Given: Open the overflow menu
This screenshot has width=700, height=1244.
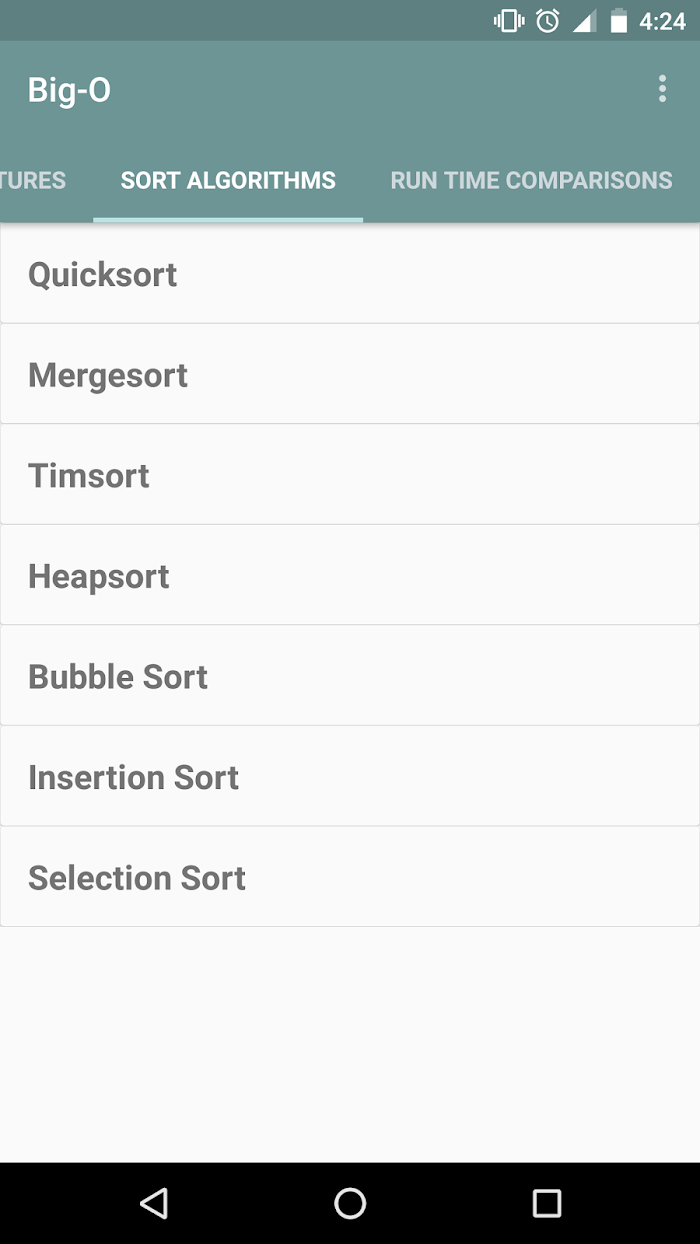Looking at the screenshot, I should (662, 89).
